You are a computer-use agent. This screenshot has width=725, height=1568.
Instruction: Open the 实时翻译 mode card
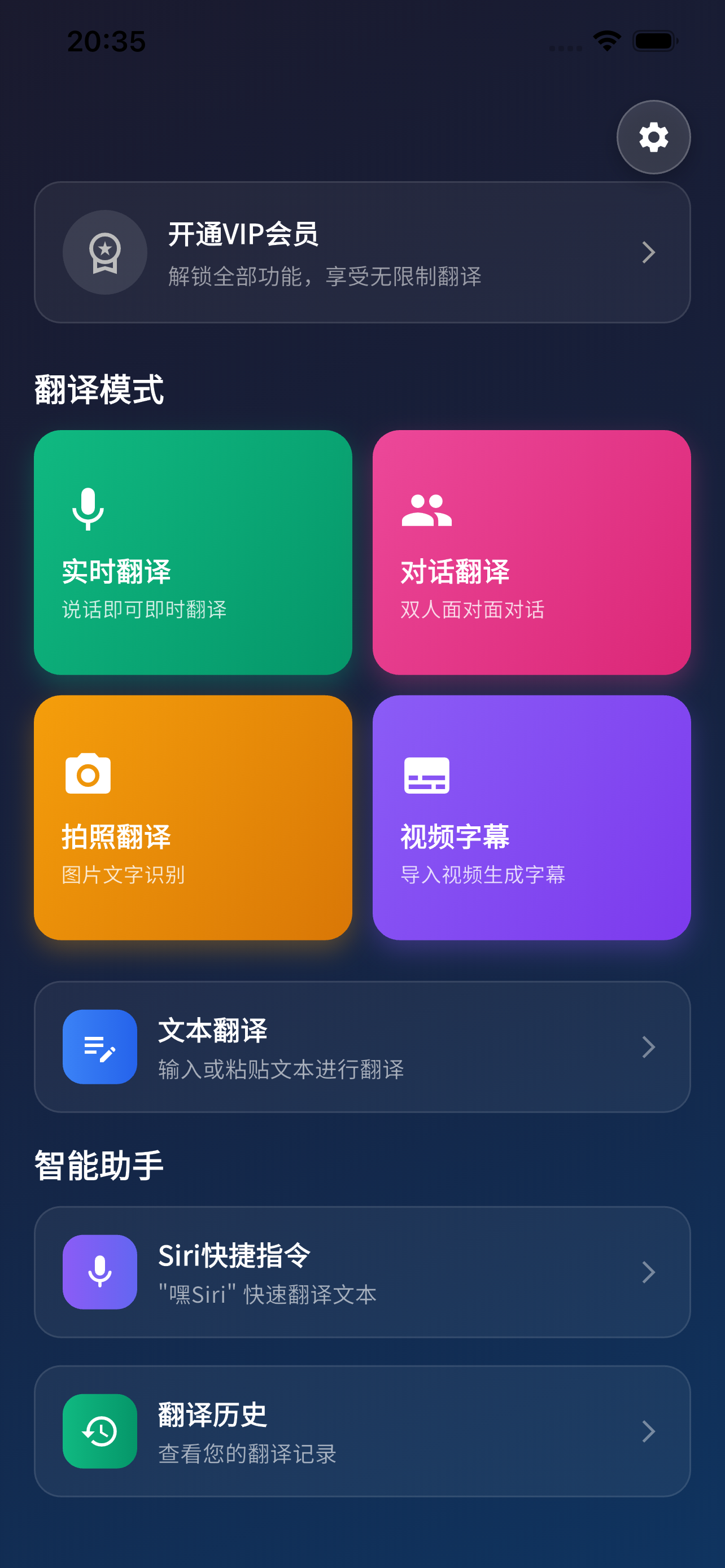[x=194, y=551]
